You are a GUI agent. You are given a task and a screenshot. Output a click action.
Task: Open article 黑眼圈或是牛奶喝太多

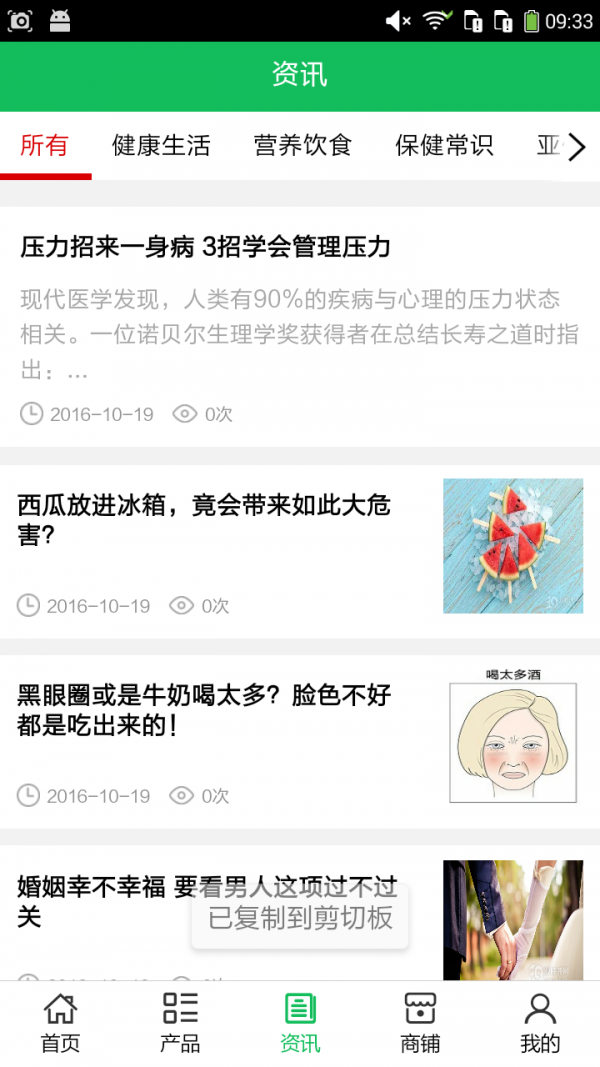tap(204, 710)
